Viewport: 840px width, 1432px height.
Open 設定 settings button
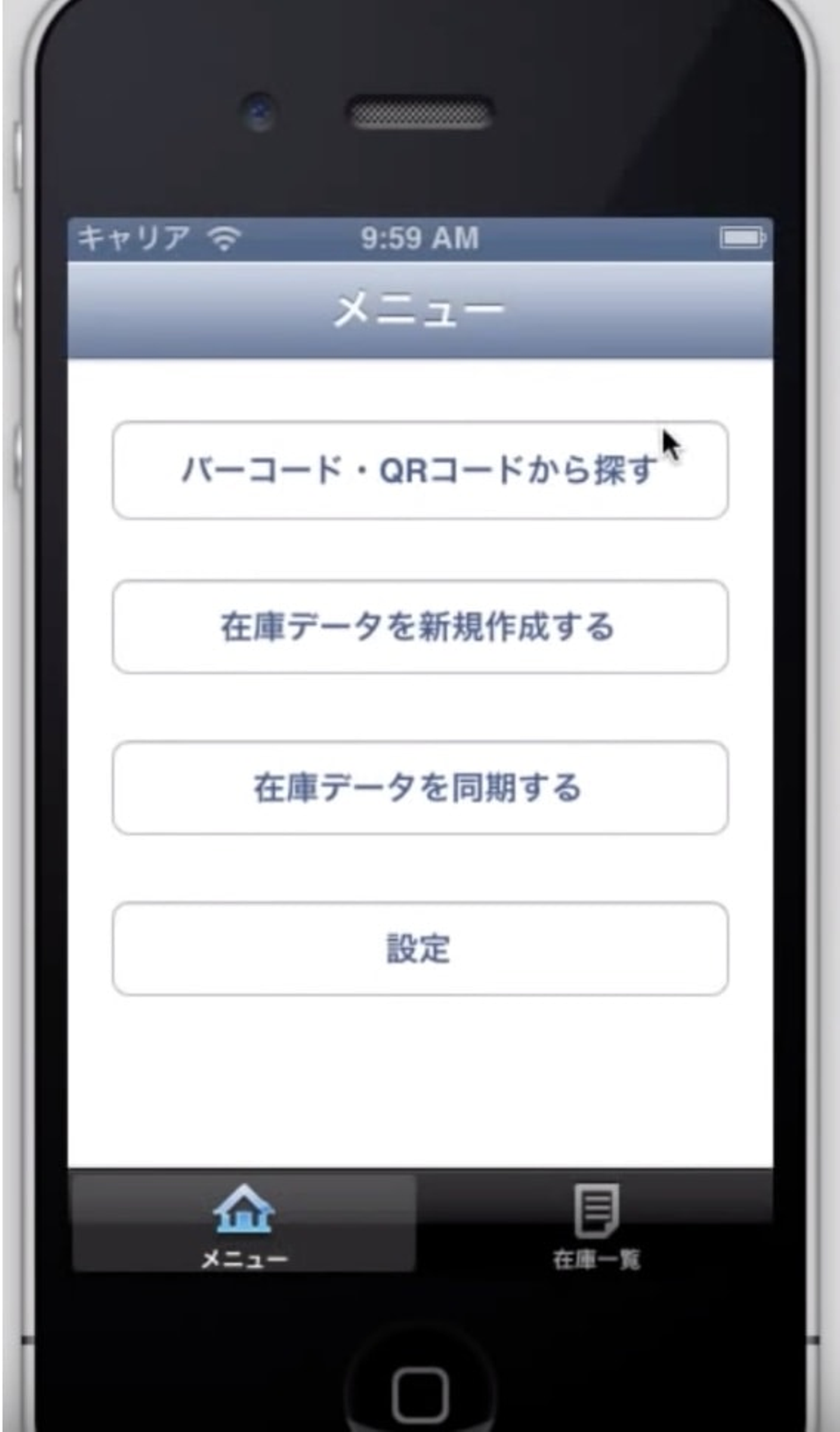pos(419,949)
